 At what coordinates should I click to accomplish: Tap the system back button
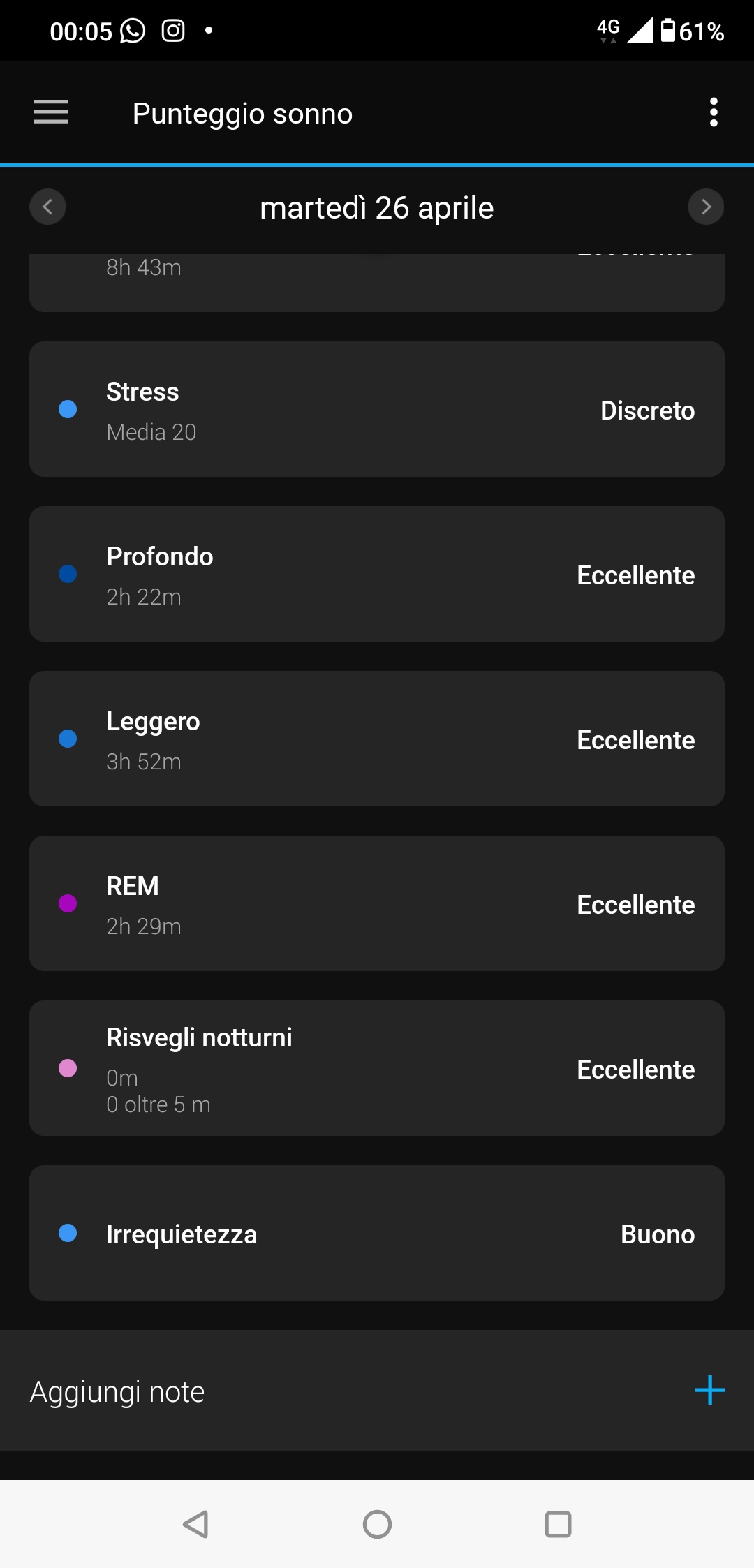tap(195, 1524)
